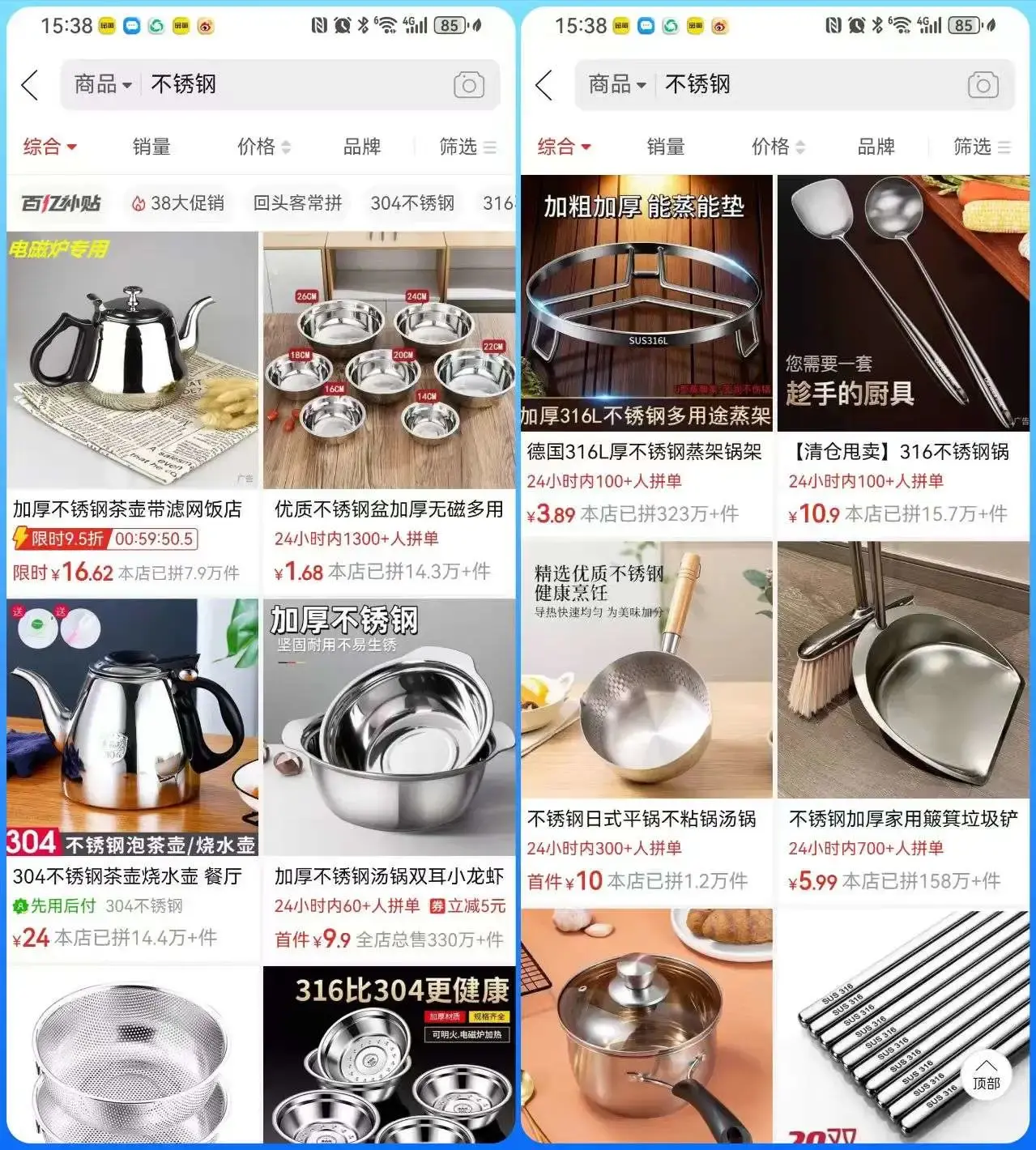
Task: Toggle the 304不锈钢 filter chip
Action: tap(412, 203)
